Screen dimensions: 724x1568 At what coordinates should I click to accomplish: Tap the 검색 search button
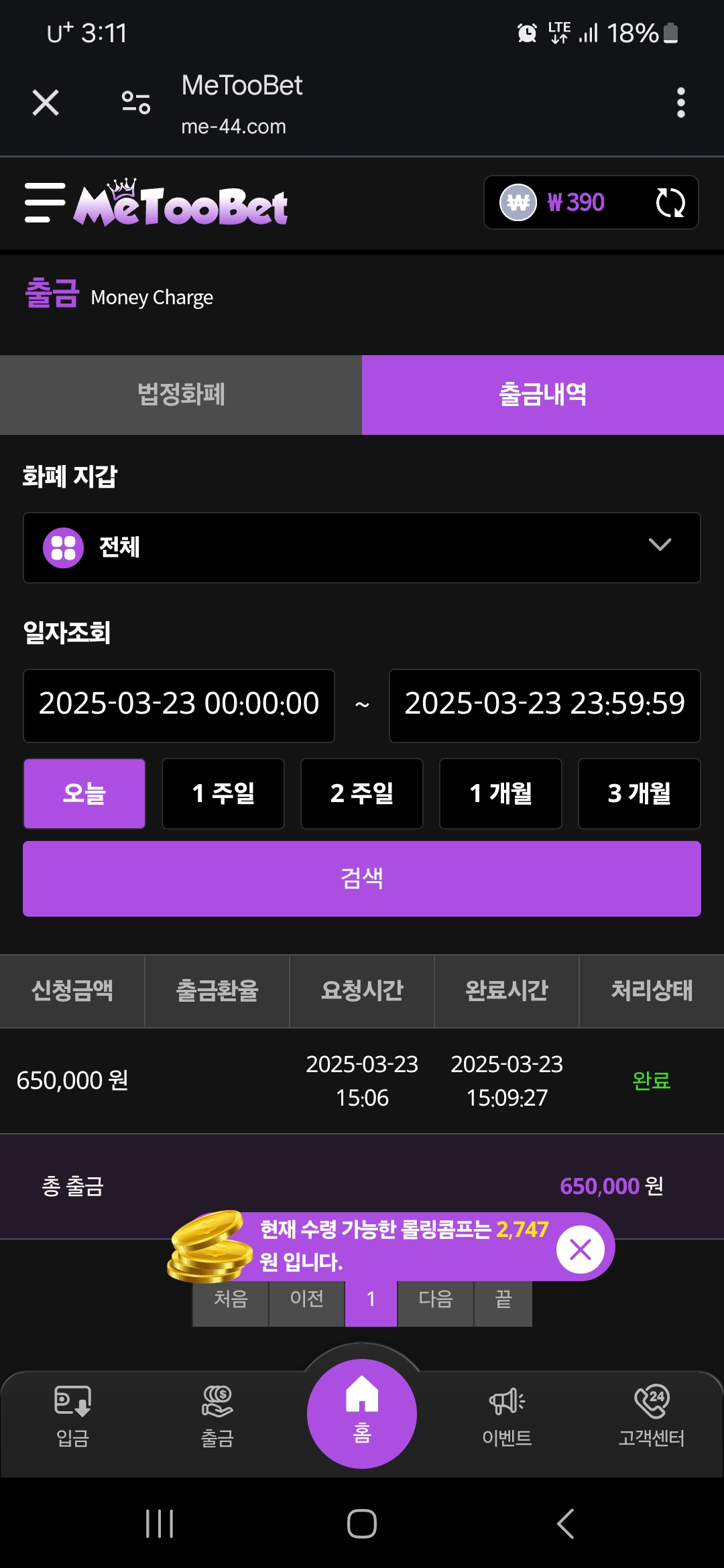click(362, 878)
